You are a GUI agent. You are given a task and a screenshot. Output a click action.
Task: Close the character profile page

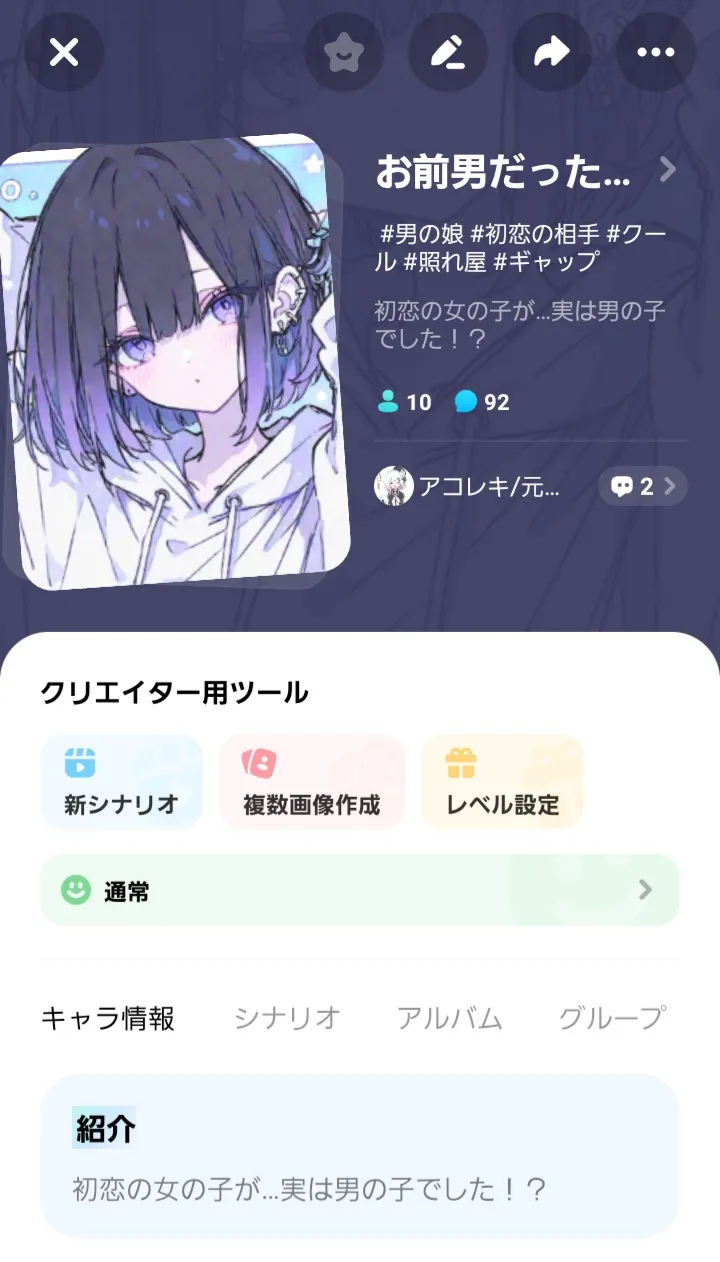pyautogui.click(x=64, y=52)
